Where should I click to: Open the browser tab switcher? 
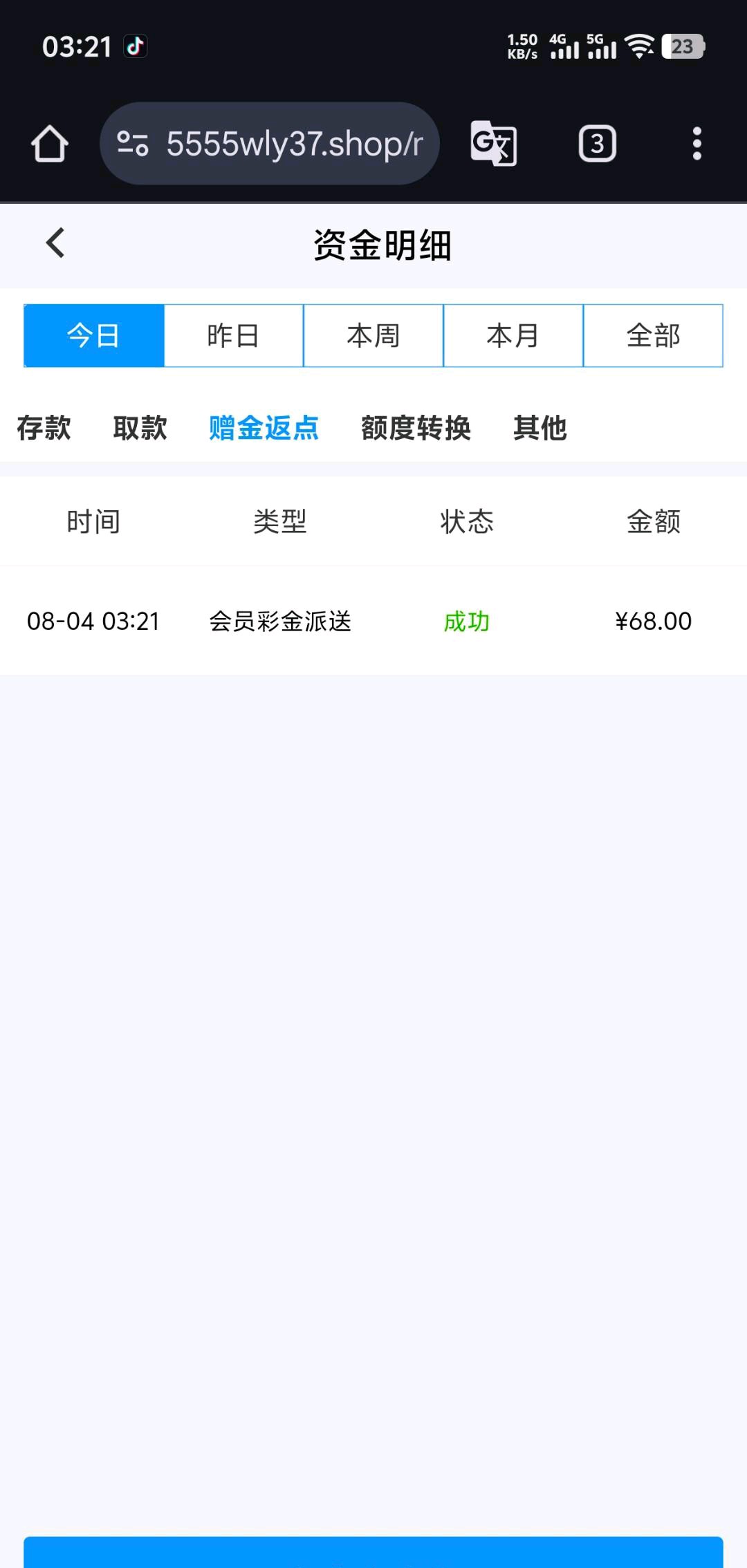point(597,144)
